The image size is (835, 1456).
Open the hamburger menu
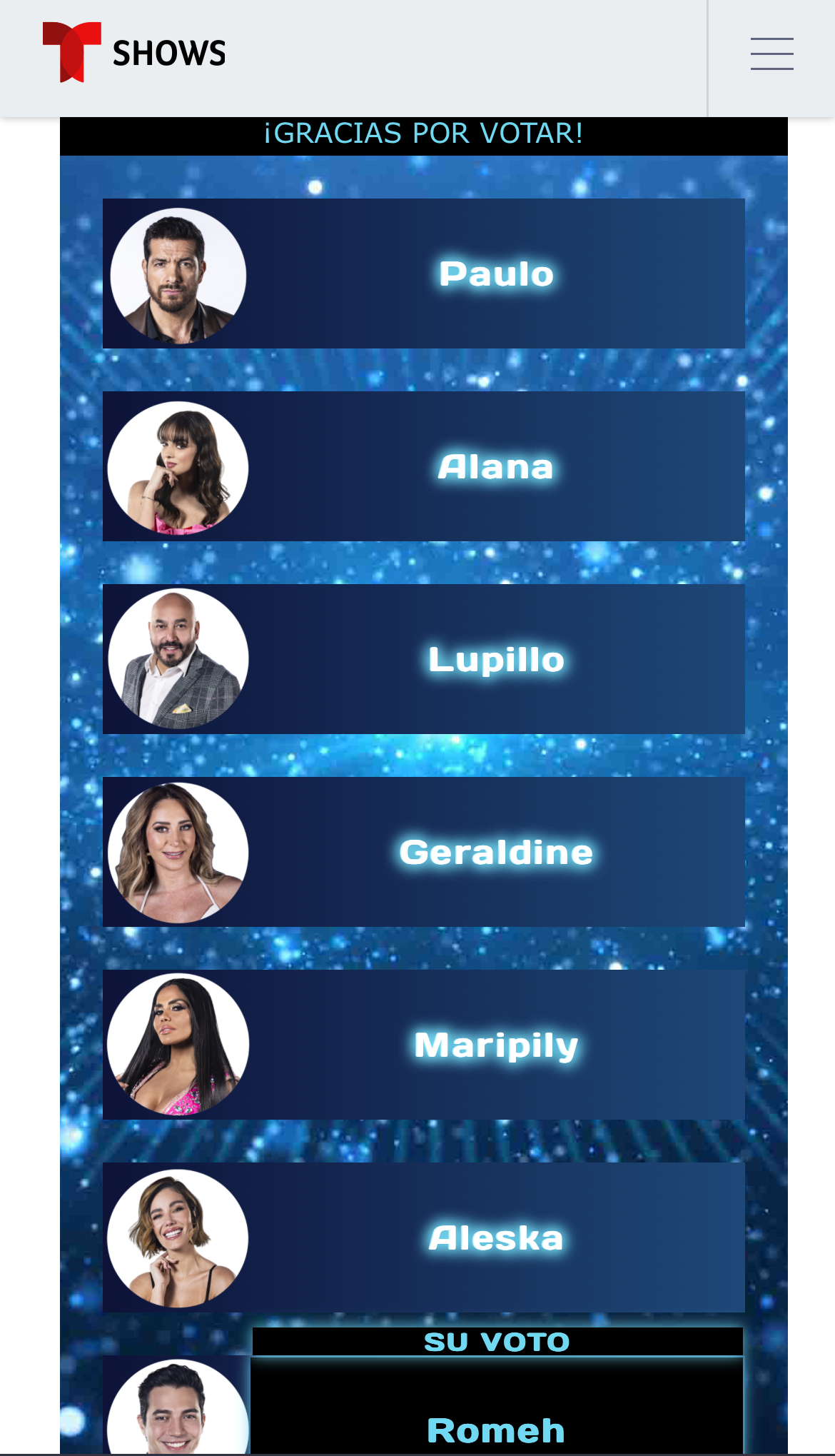(x=771, y=54)
